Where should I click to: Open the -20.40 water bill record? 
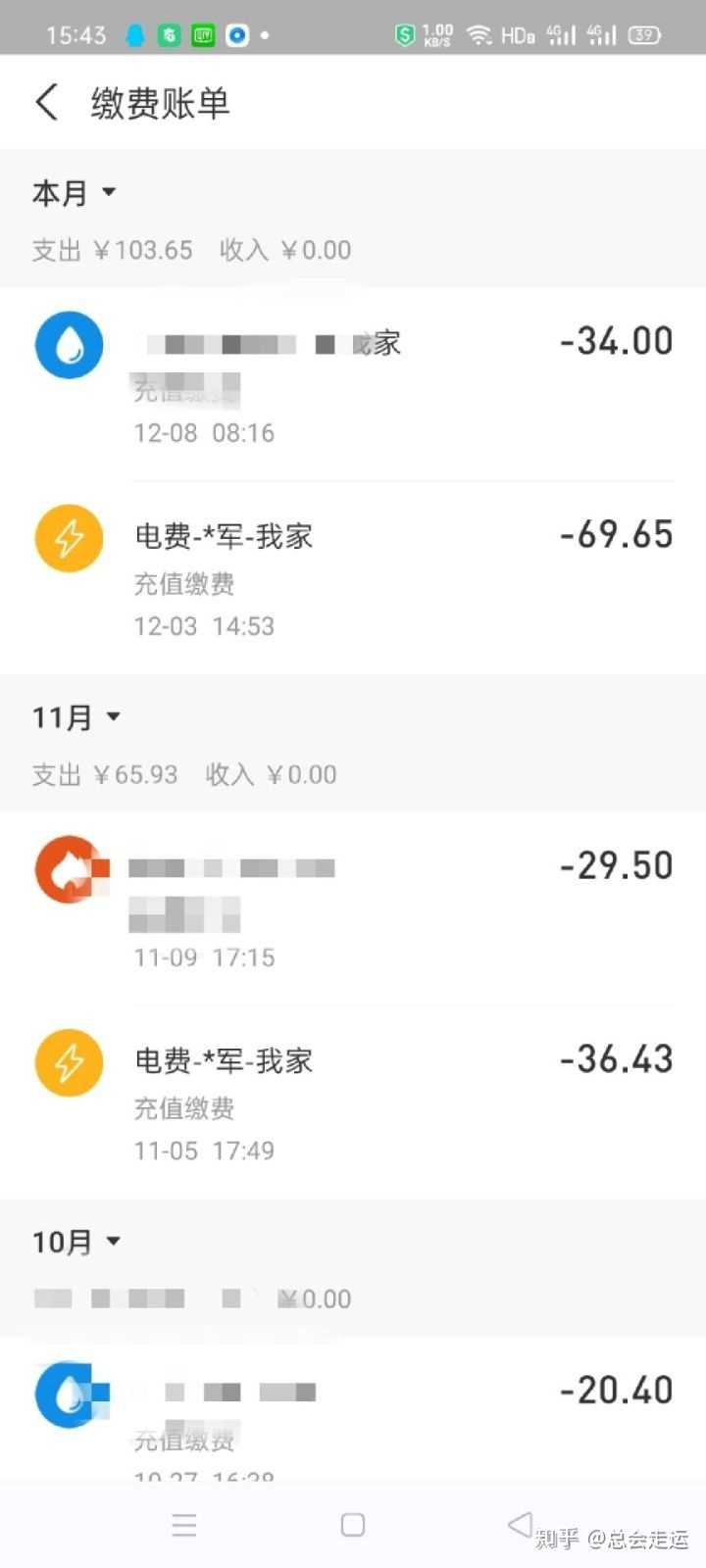coord(353,1409)
